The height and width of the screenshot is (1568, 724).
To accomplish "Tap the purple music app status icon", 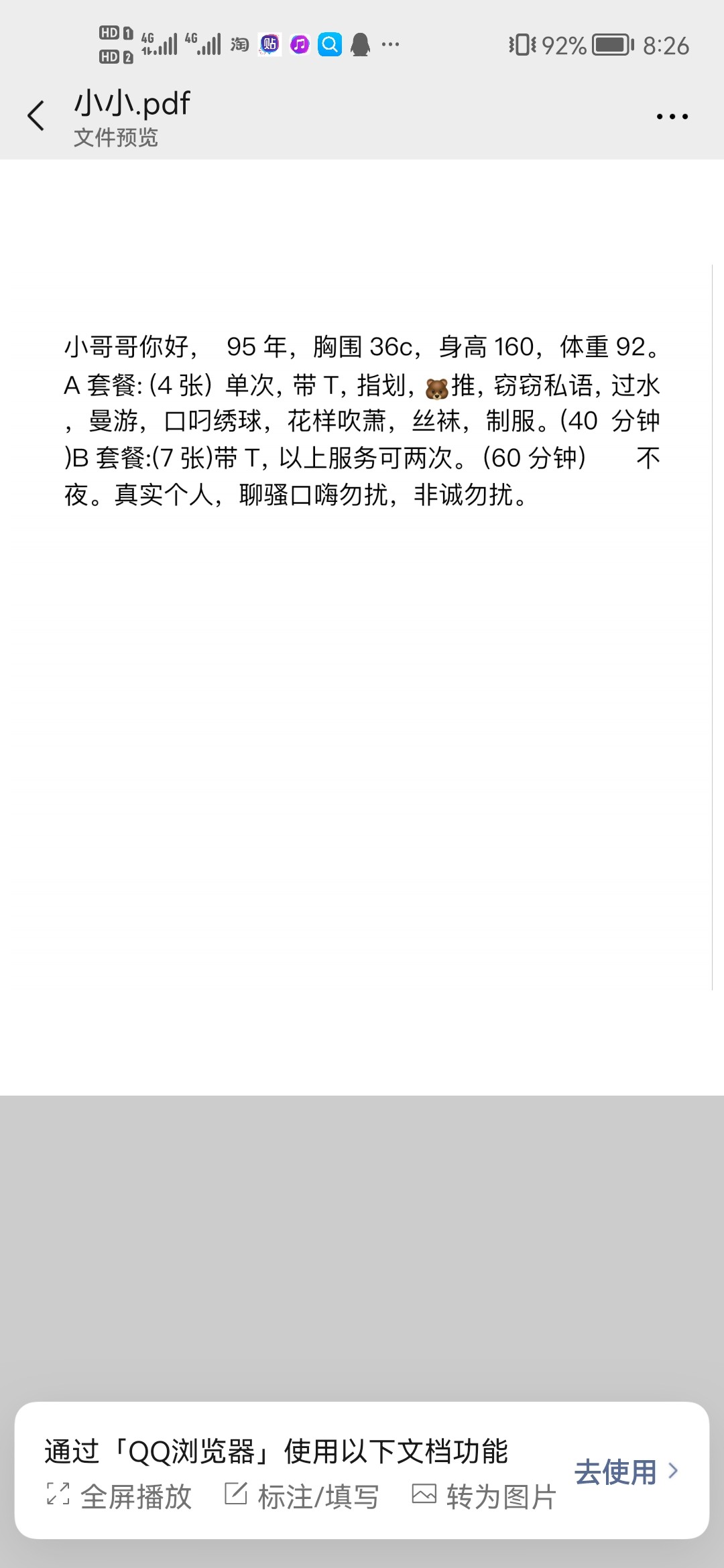I will pyautogui.click(x=299, y=44).
